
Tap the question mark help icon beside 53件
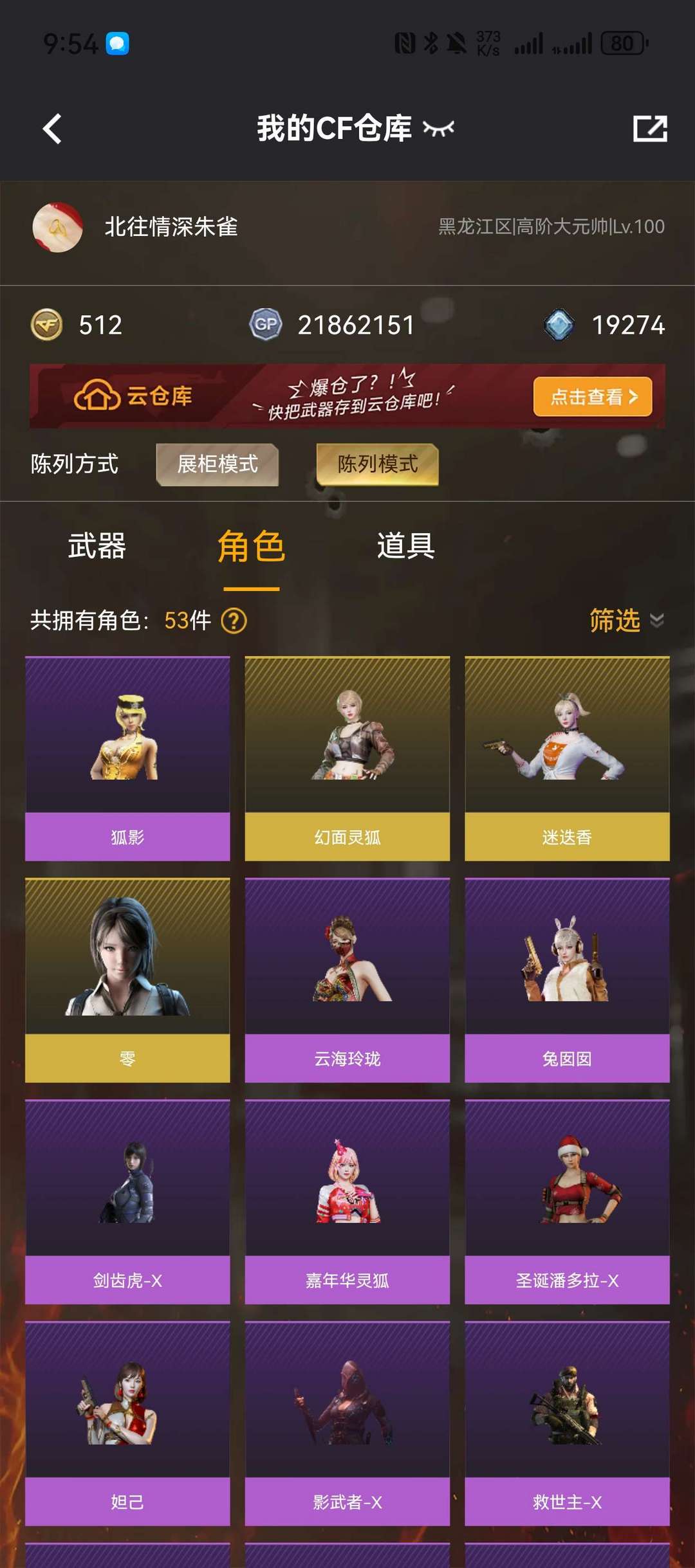click(x=234, y=621)
